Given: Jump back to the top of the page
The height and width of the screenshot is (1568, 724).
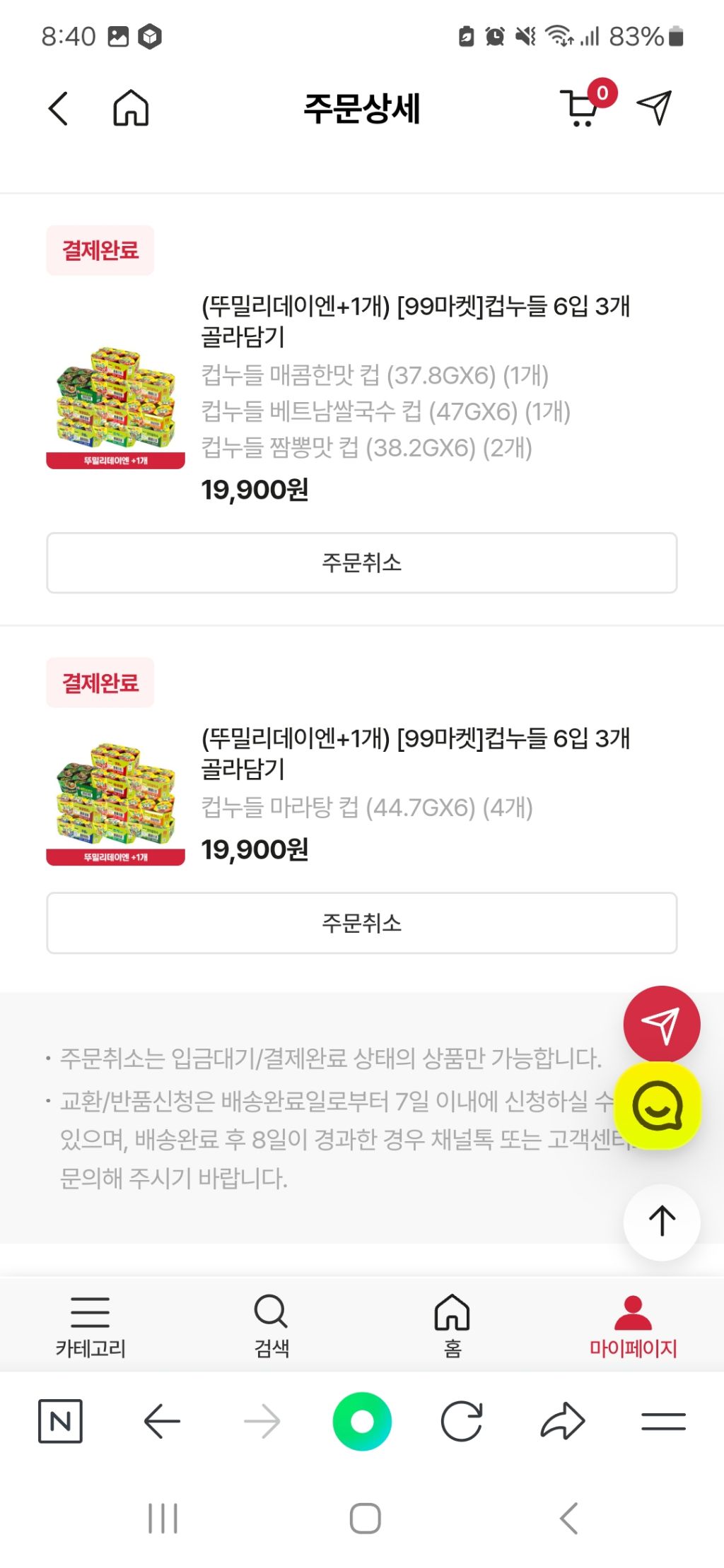Looking at the screenshot, I should pyautogui.click(x=662, y=1222).
